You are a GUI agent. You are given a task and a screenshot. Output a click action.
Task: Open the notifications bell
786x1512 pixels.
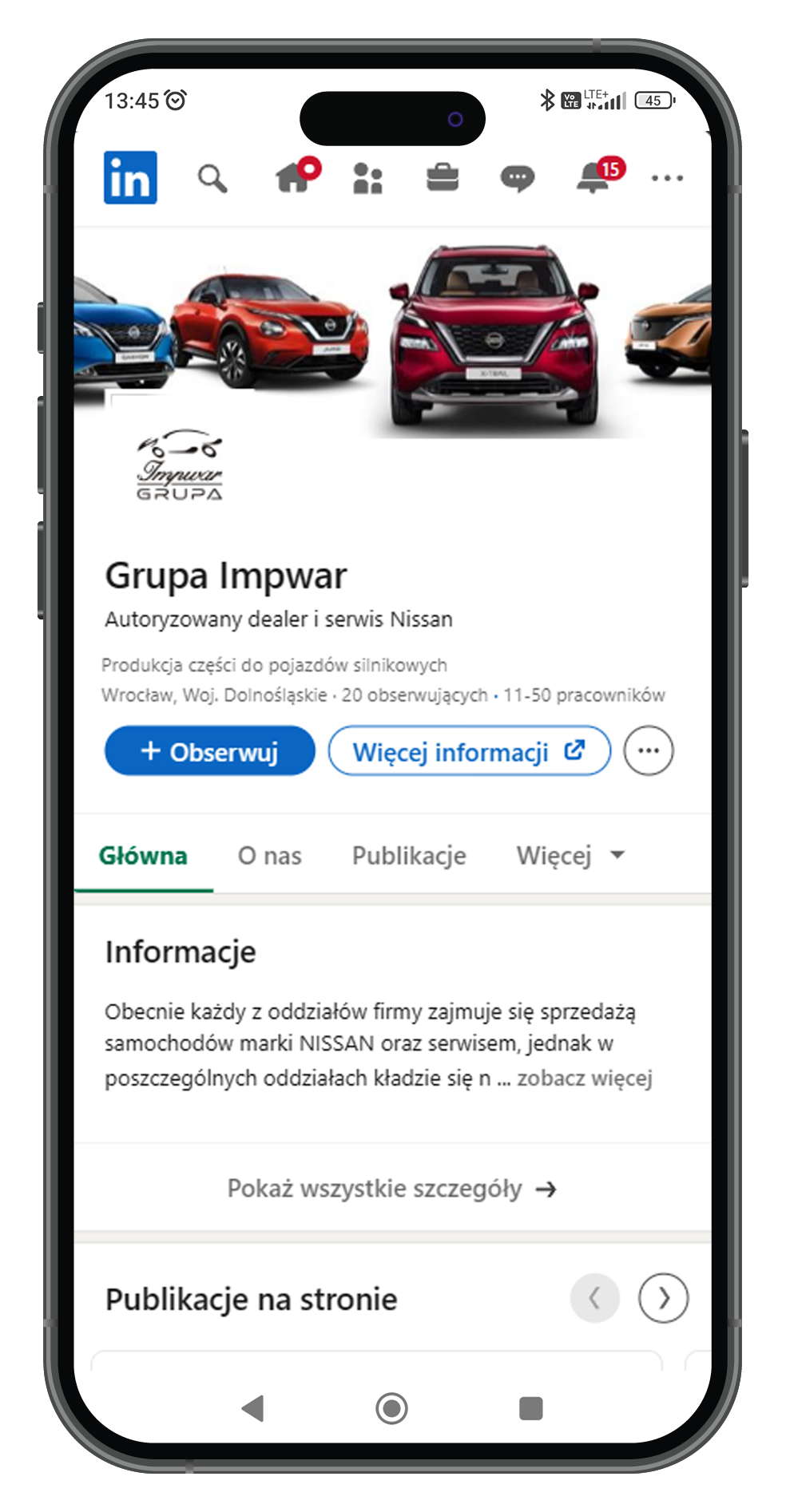pyautogui.click(x=593, y=177)
